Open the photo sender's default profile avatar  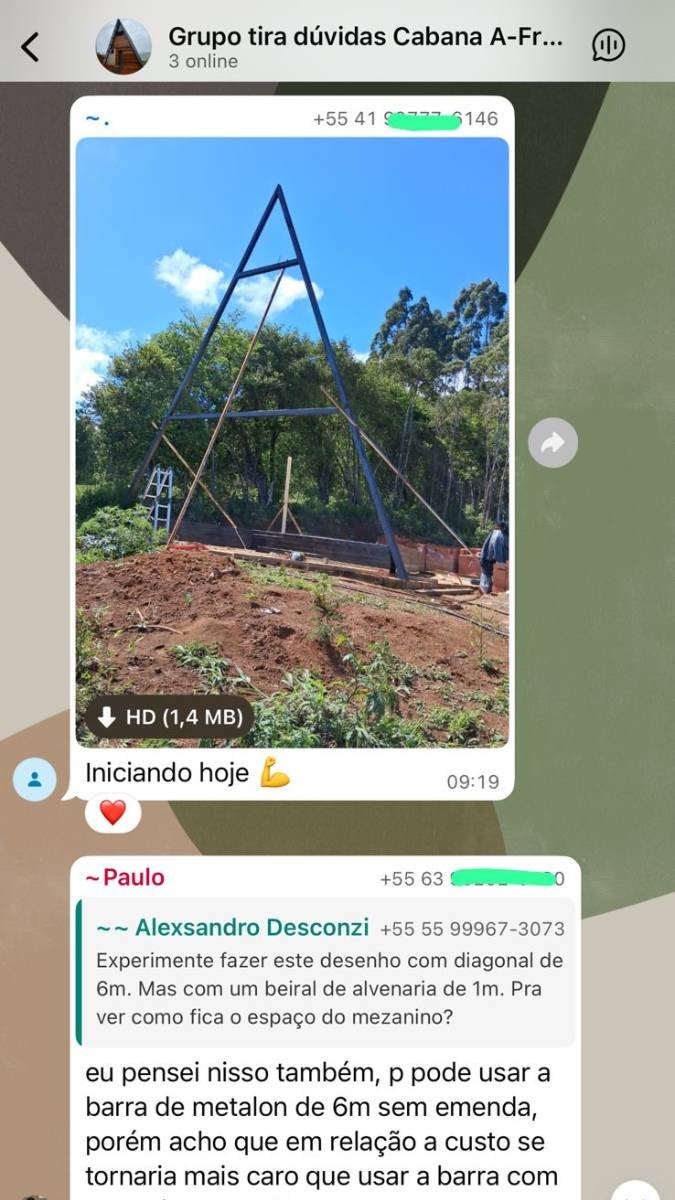(x=35, y=779)
